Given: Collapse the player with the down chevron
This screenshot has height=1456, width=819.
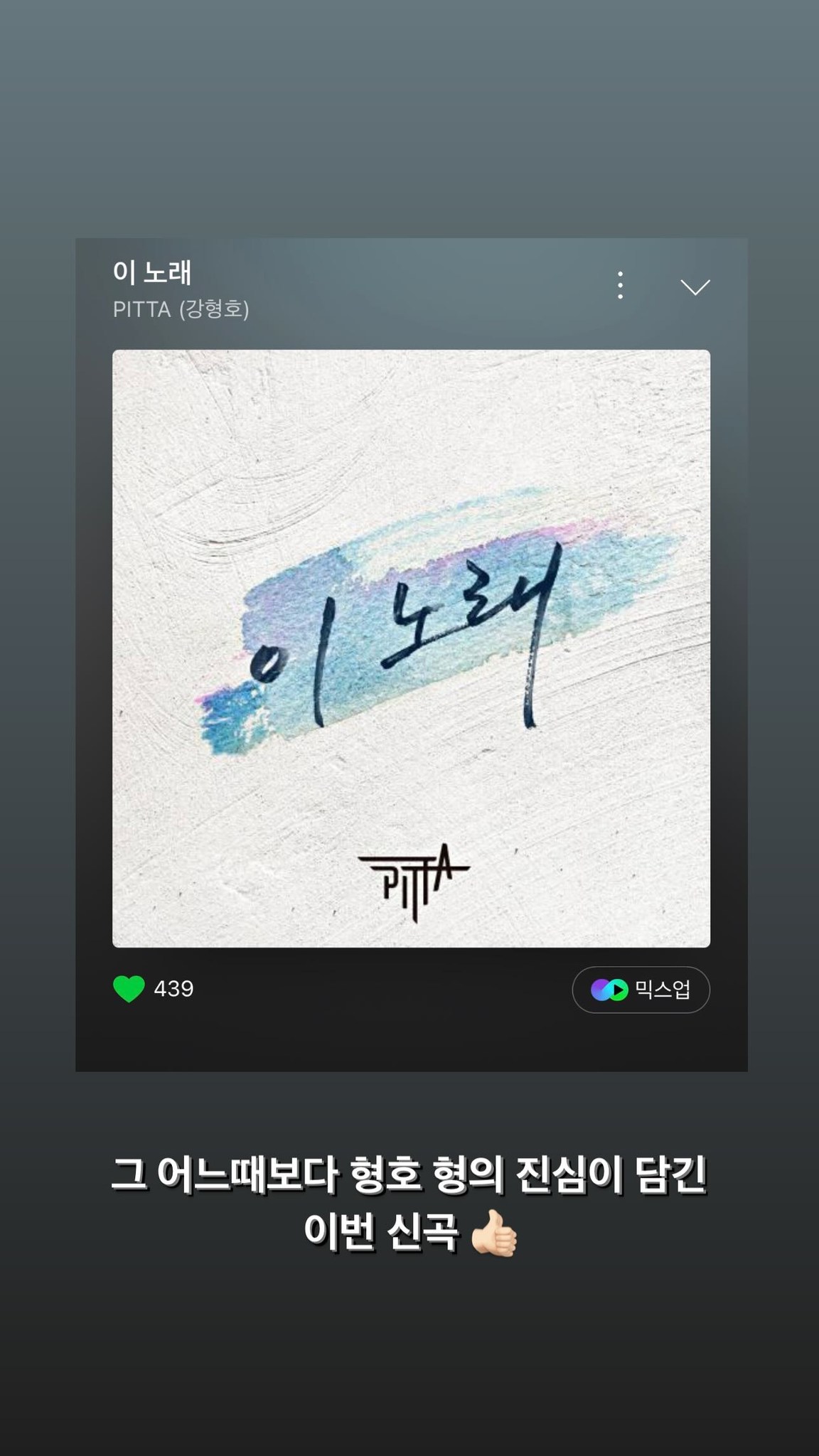Looking at the screenshot, I should coord(695,285).
